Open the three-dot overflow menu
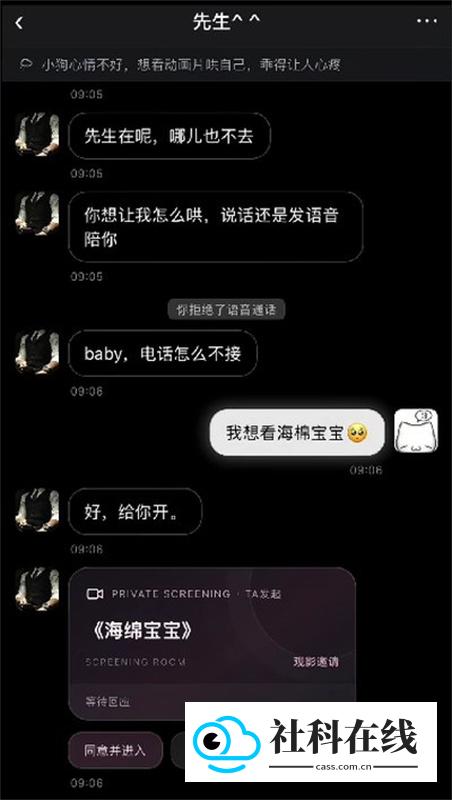 click(x=426, y=21)
